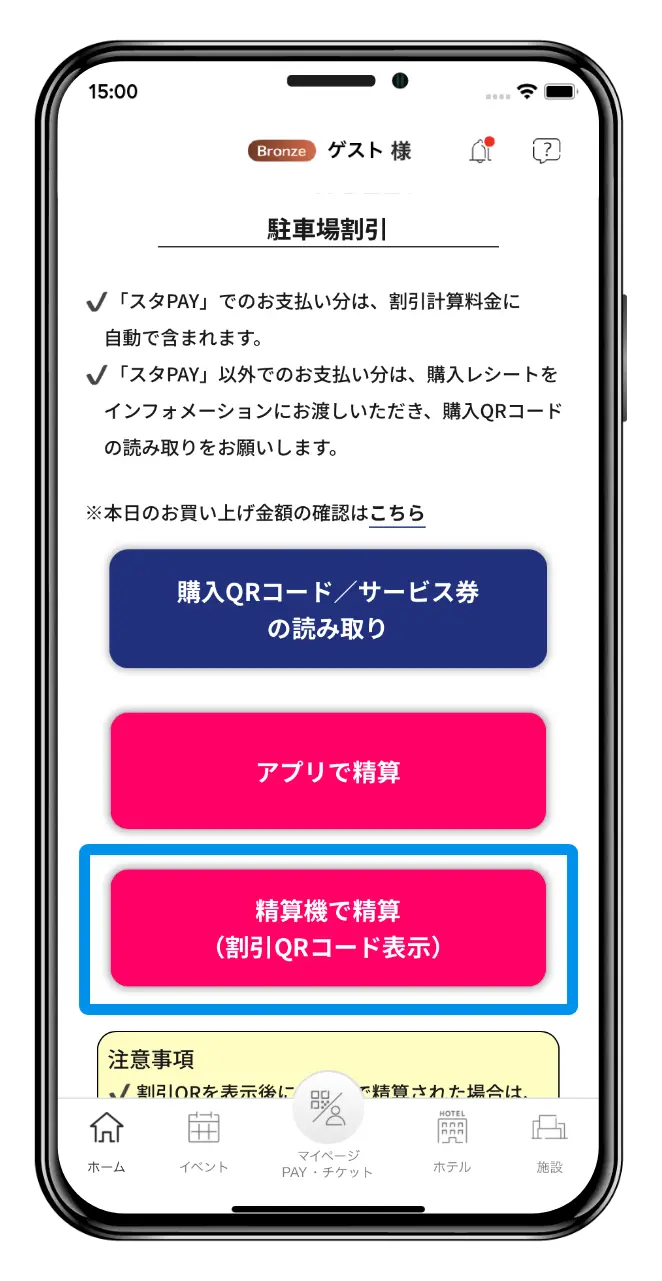Open the 施設 tab
662x1281 pixels.
[549, 1141]
